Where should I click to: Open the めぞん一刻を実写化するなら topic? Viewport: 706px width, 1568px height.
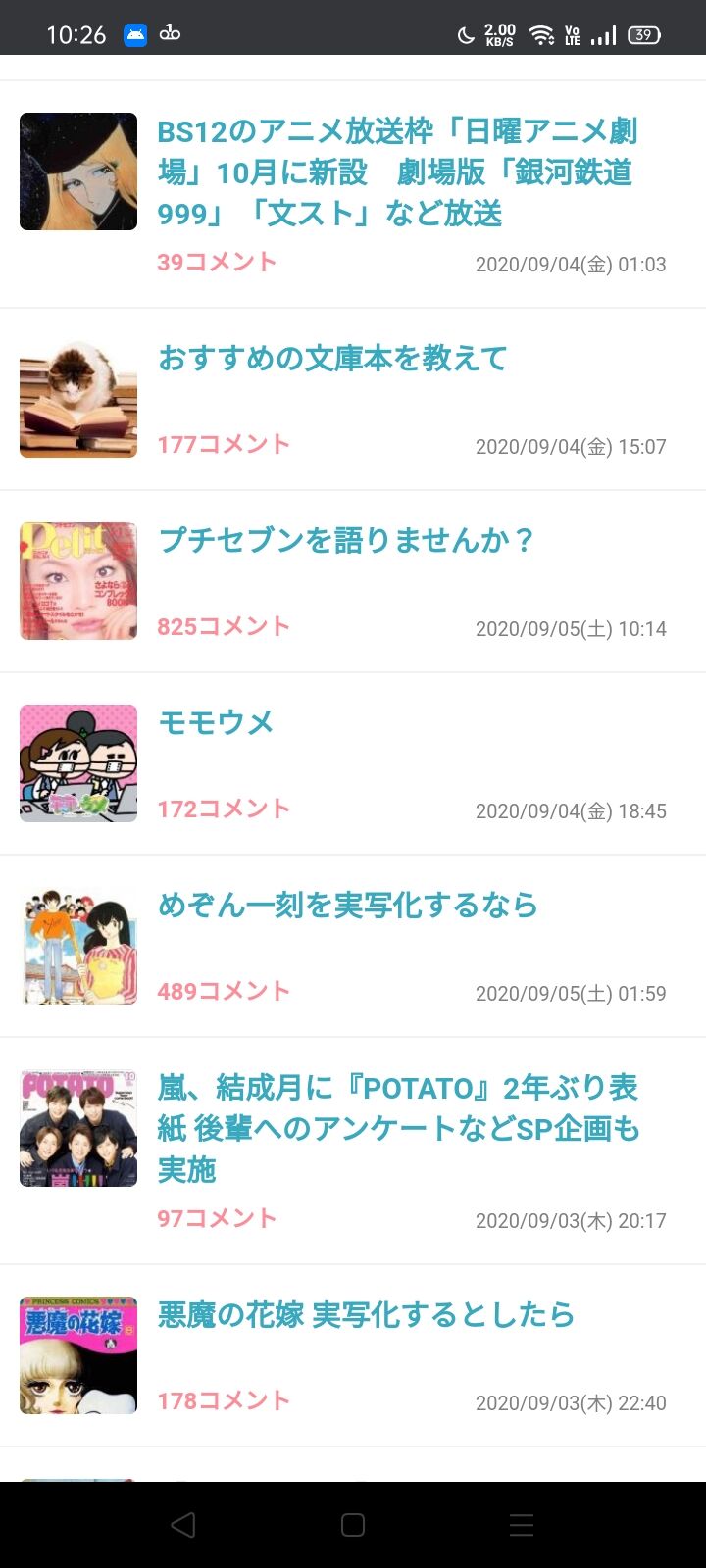[348, 906]
